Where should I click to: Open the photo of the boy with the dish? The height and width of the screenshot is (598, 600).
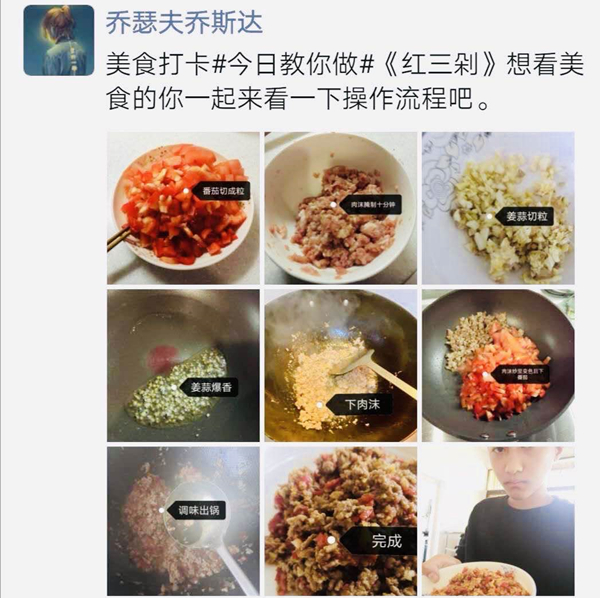(x=497, y=520)
